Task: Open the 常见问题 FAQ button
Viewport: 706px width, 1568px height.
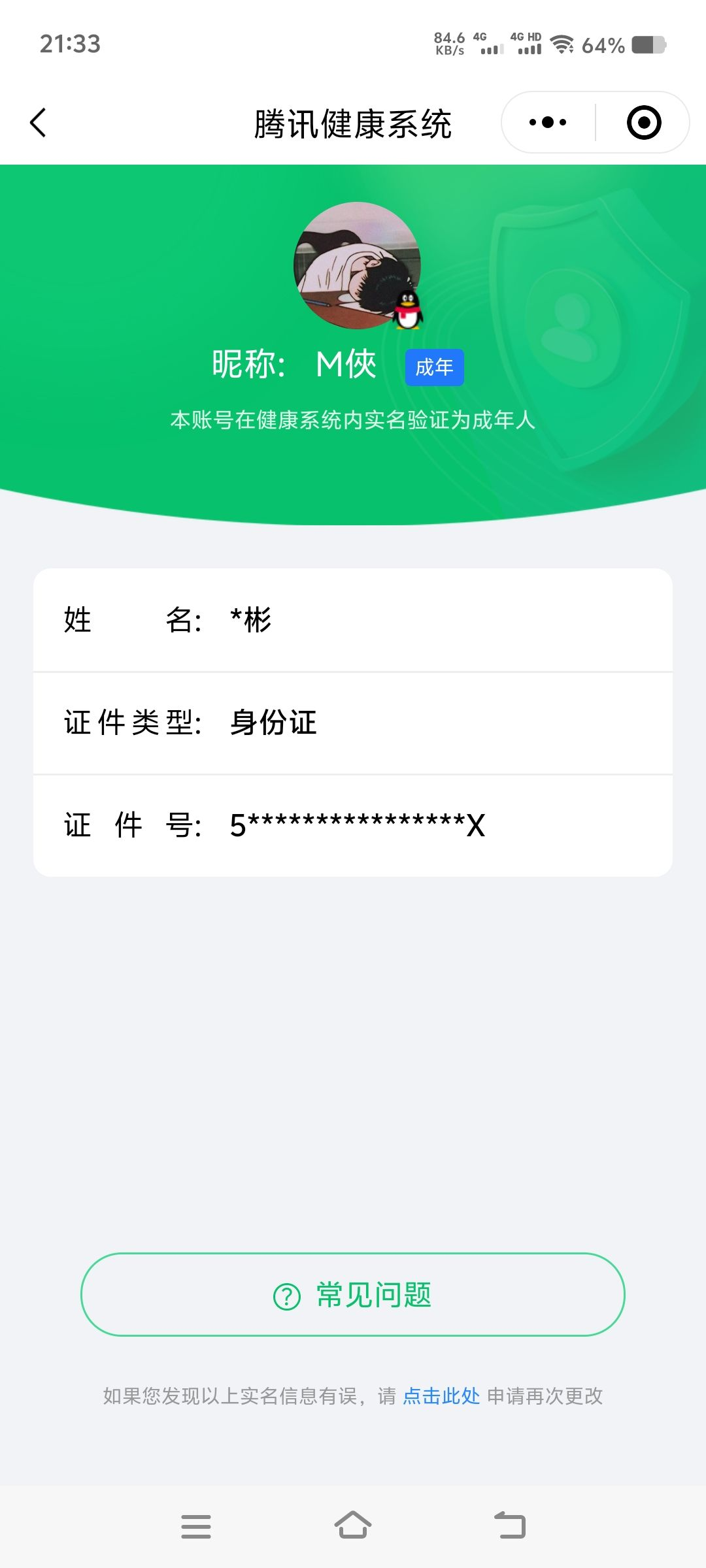Action: coord(353,1296)
